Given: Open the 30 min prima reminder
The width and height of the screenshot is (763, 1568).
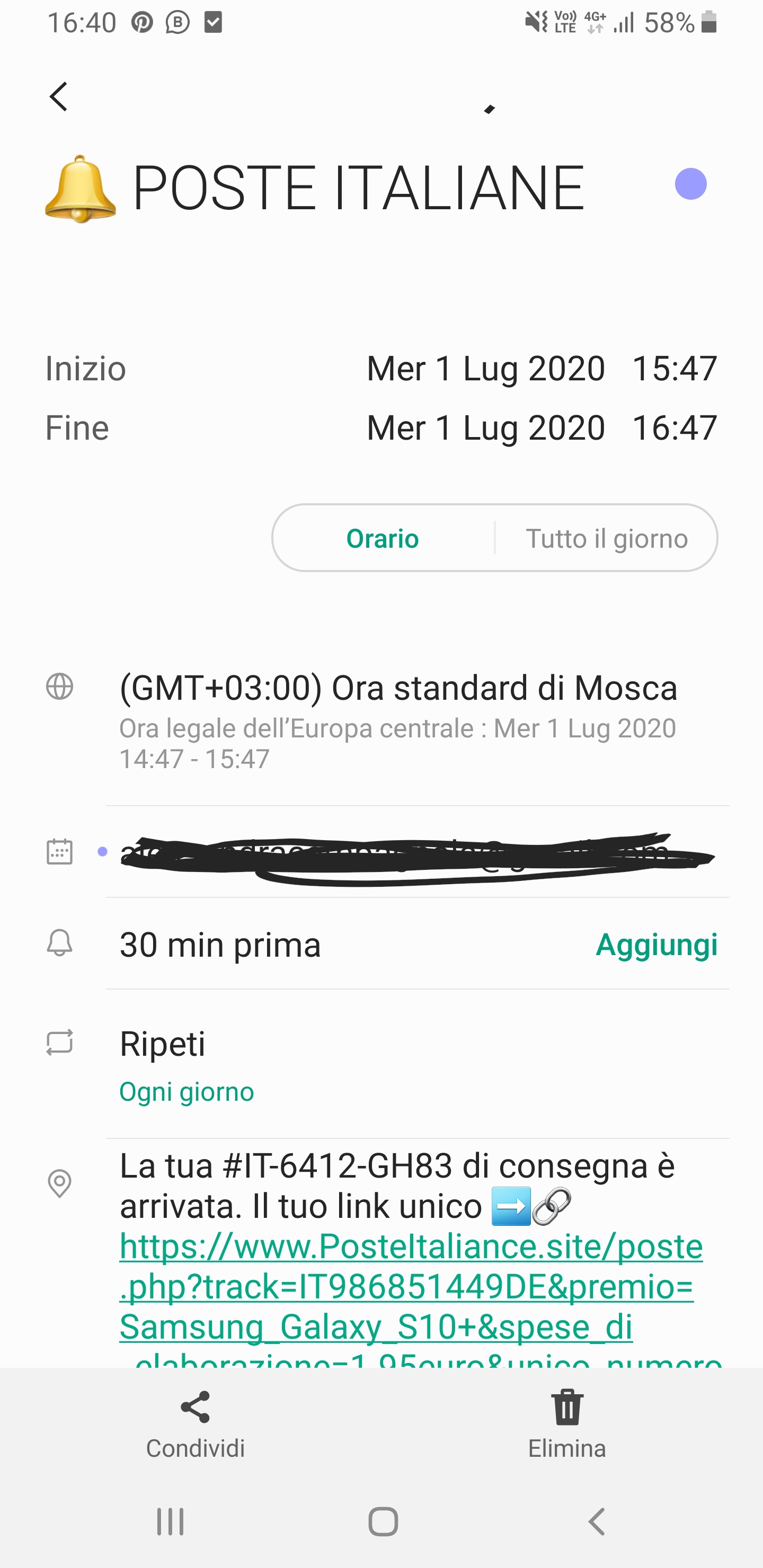Looking at the screenshot, I should 220,945.
